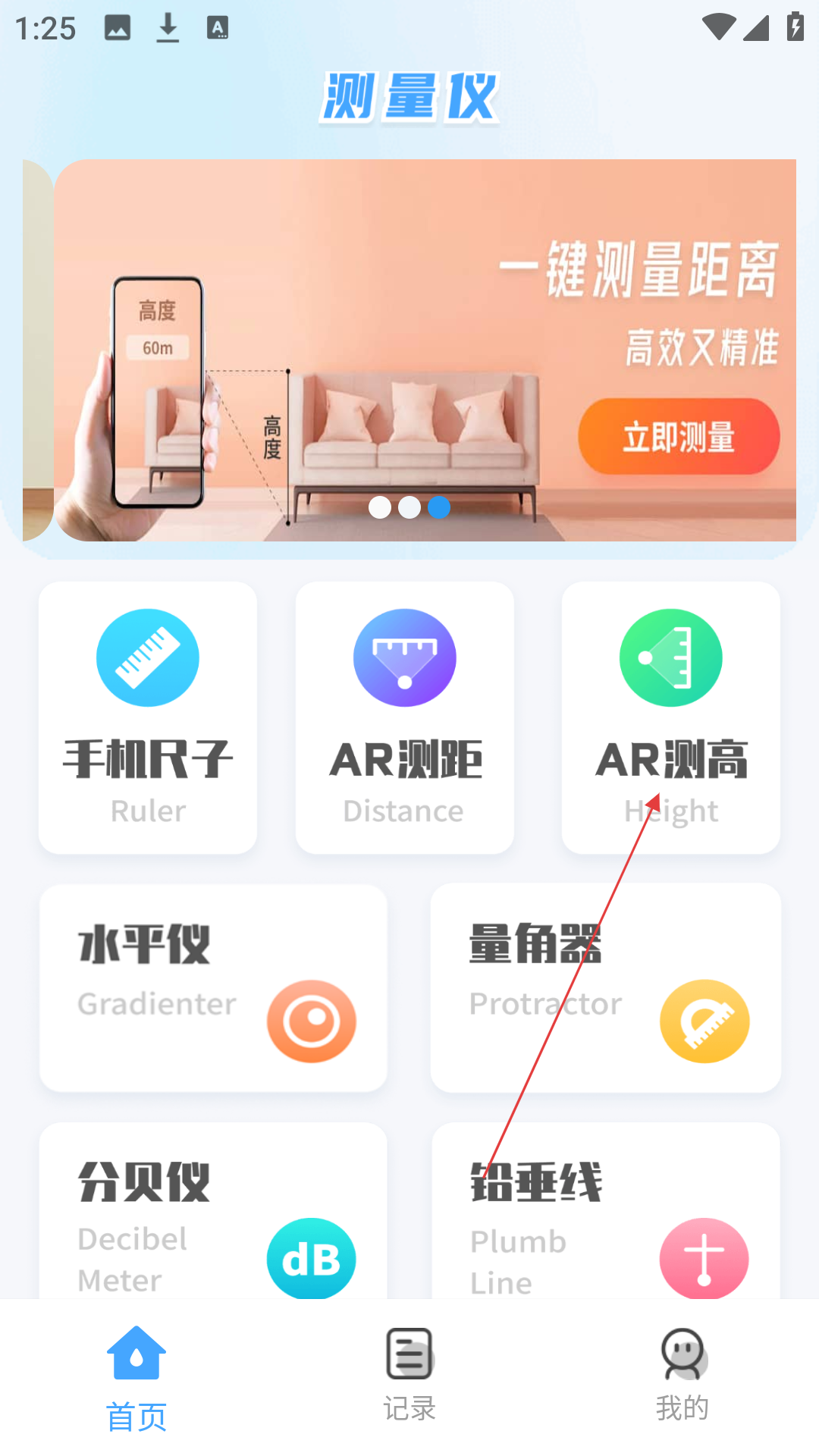Open AR测高 Height measurement

[x=670, y=717]
